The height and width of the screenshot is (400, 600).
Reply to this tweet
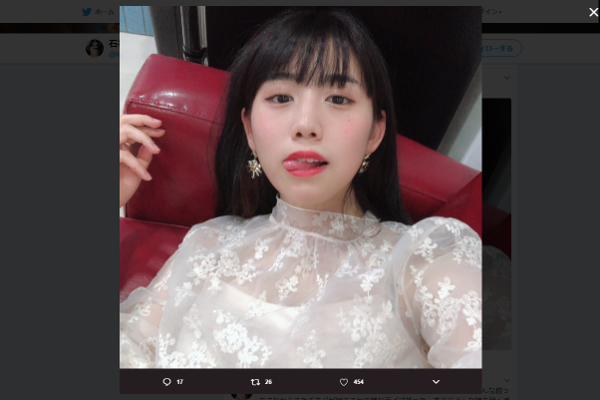167,382
